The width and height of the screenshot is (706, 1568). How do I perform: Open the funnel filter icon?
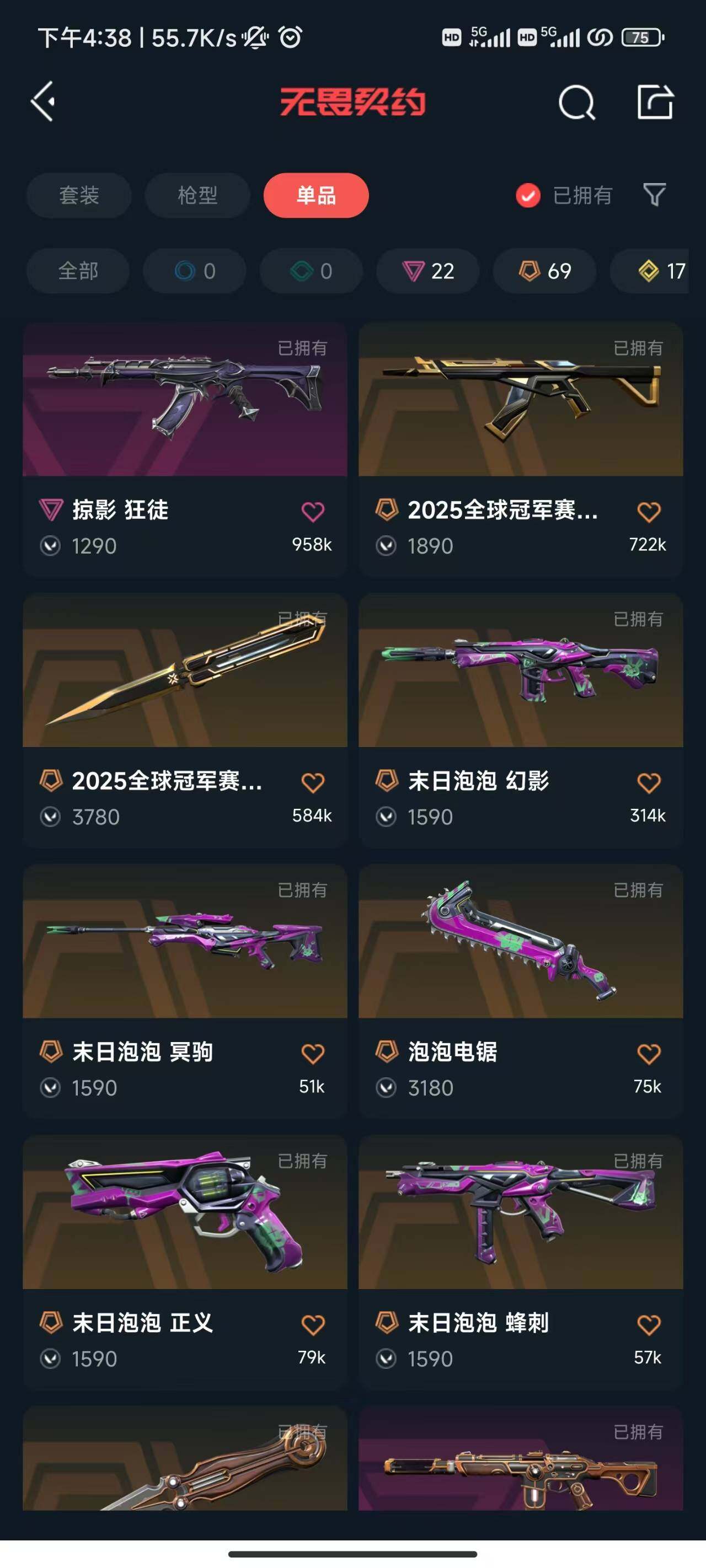point(654,195)
